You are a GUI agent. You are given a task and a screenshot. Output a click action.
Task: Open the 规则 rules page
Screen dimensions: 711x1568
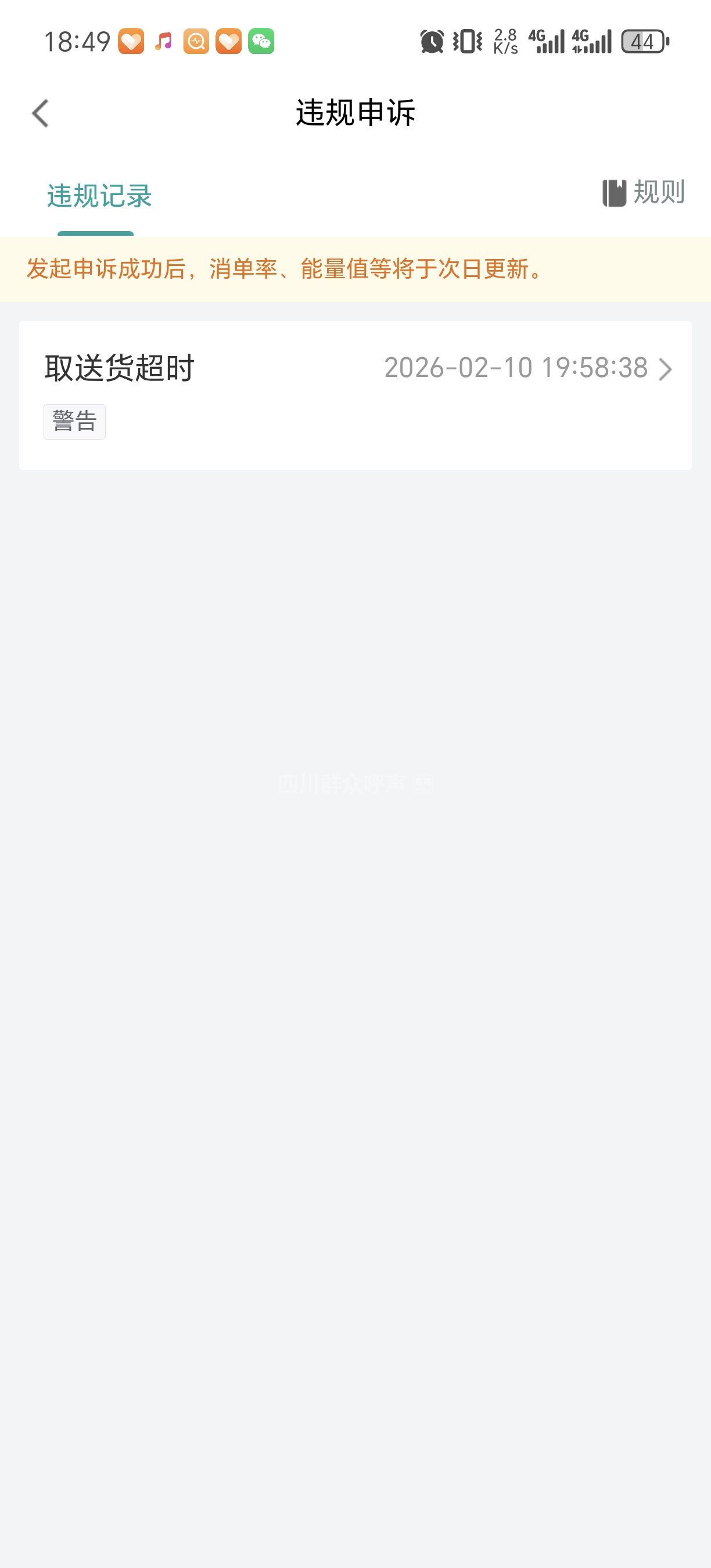pyautogui.click(x=644, y=192)
